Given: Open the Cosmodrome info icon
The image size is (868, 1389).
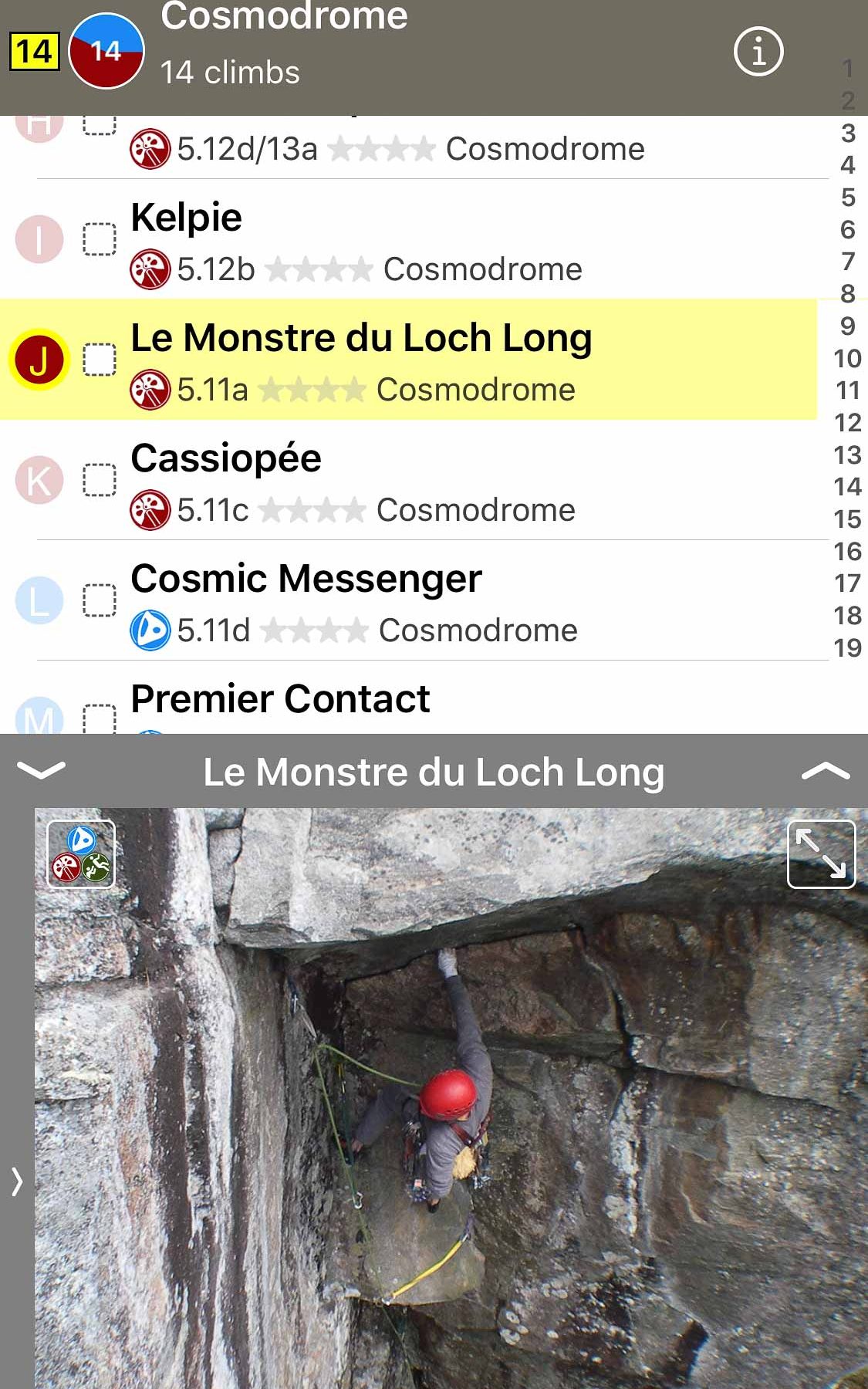Looking at the screenshot, I should coord(758,52).
